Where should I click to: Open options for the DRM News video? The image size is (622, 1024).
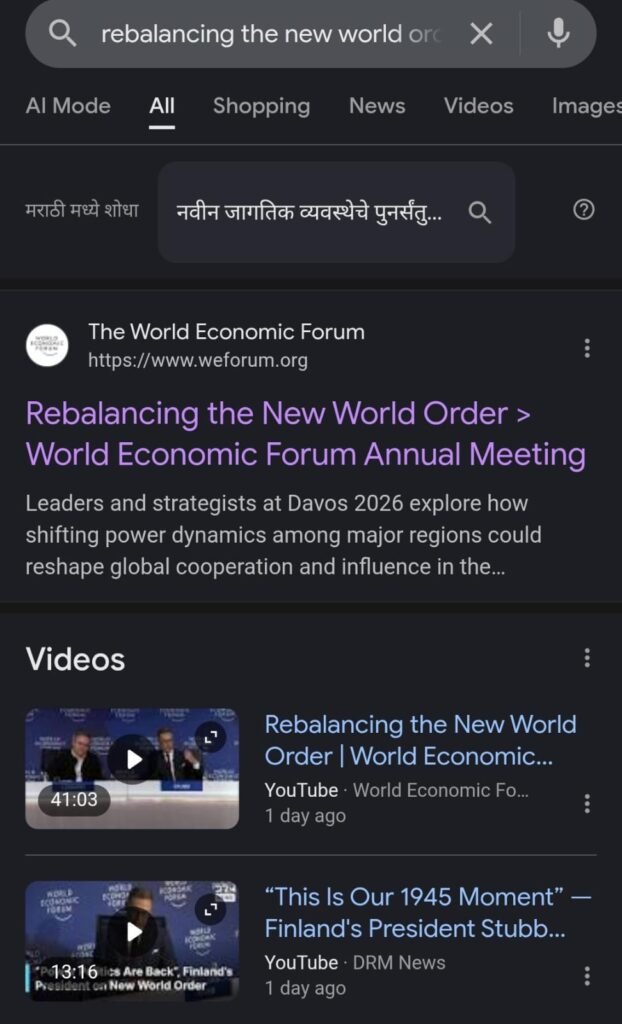coord(587,976)
